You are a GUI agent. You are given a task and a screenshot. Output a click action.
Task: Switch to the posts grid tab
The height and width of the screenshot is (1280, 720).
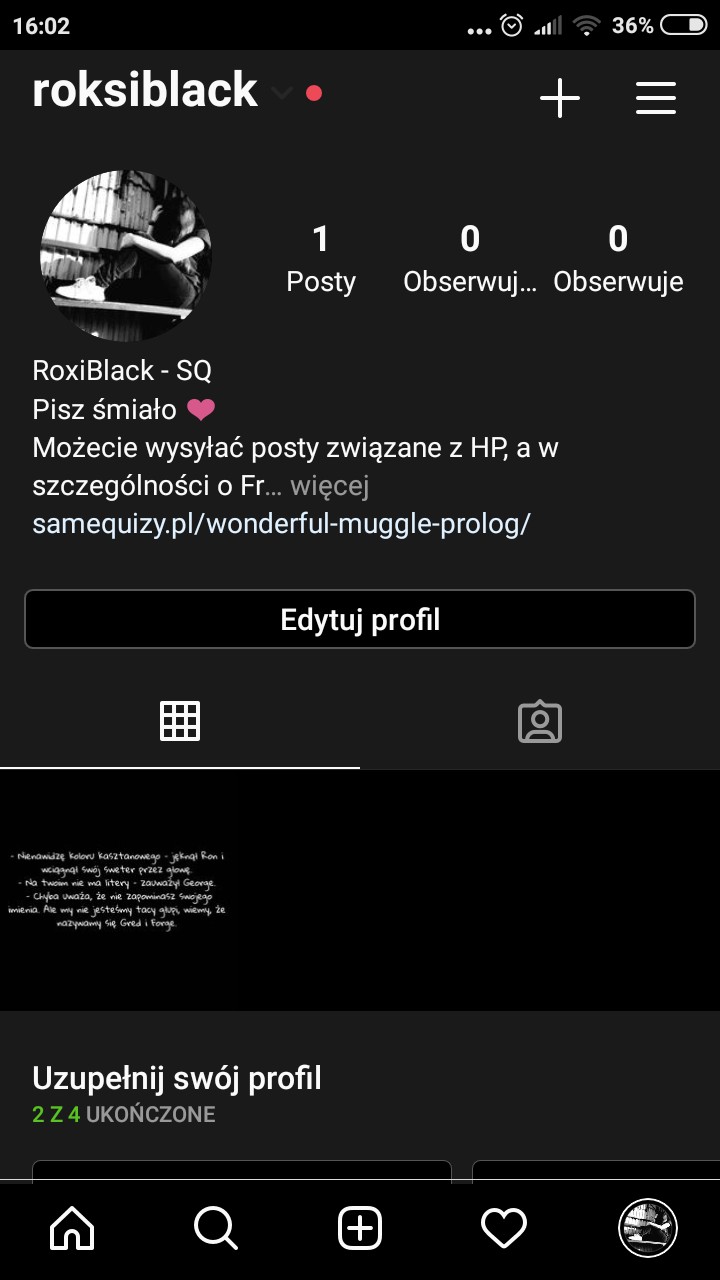180,721
